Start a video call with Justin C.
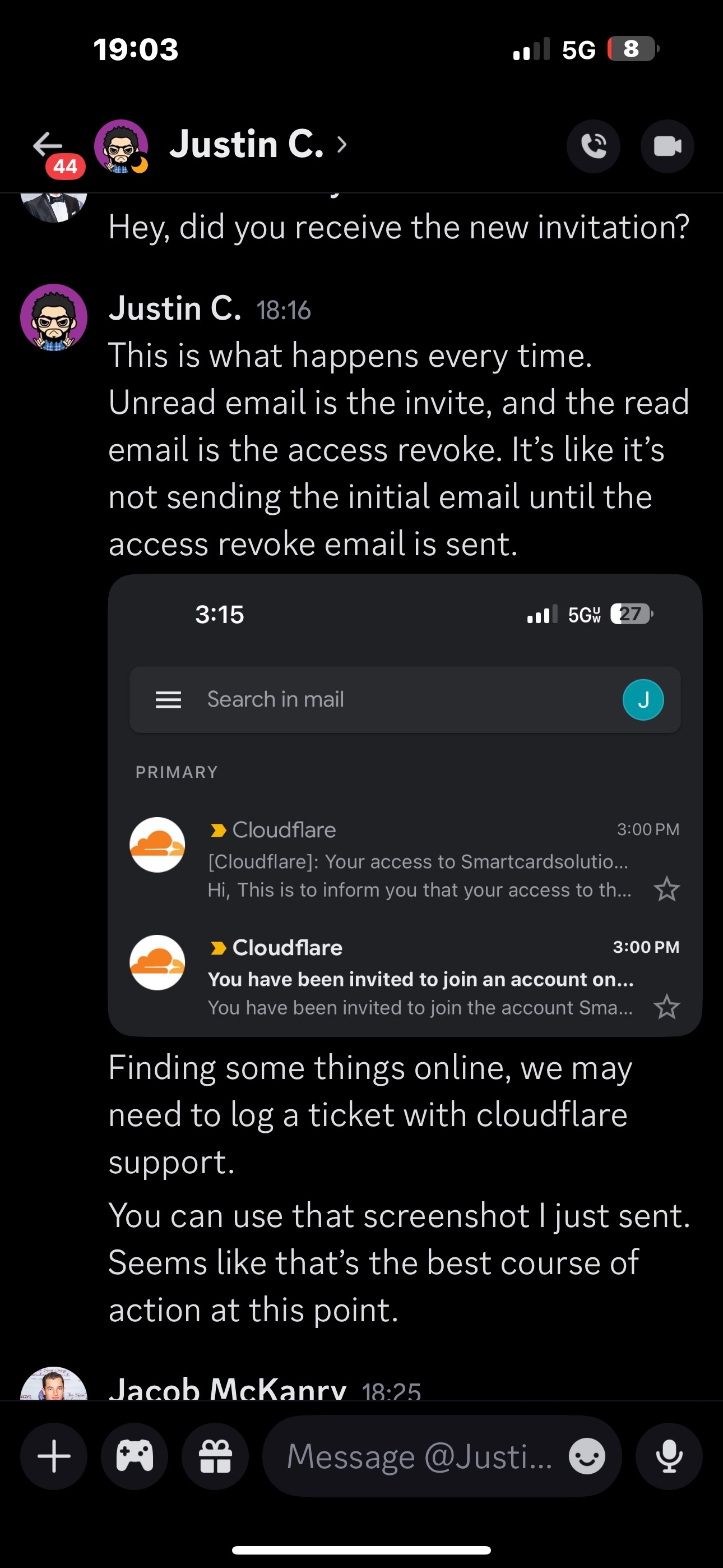Screen dimensions: 723x1568 pyautogui.click(x=667, y=146)
